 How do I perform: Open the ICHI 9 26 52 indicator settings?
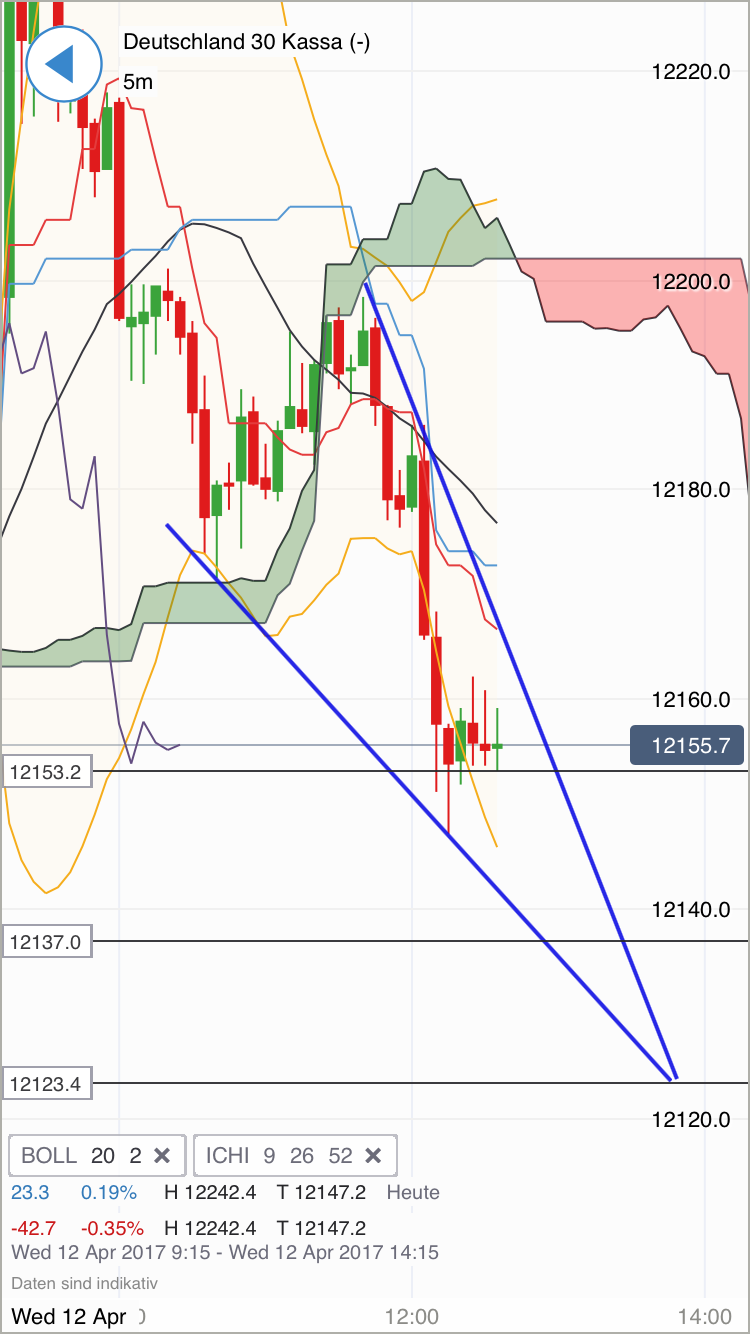click(x=278, y=1156)
